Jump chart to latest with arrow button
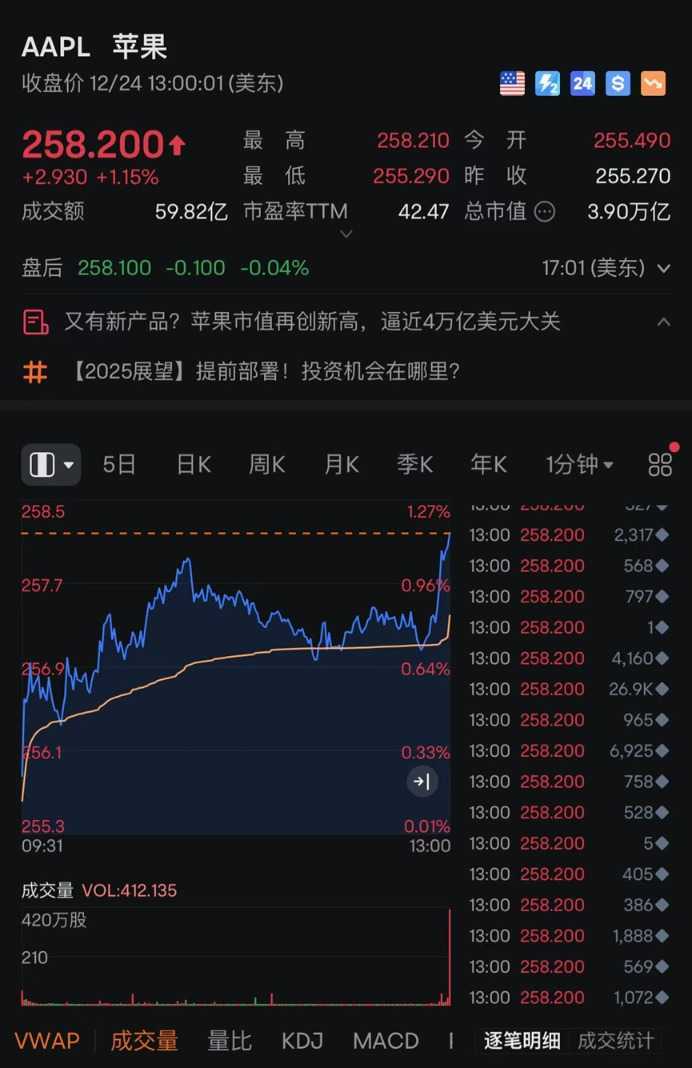 pos(422,782)
